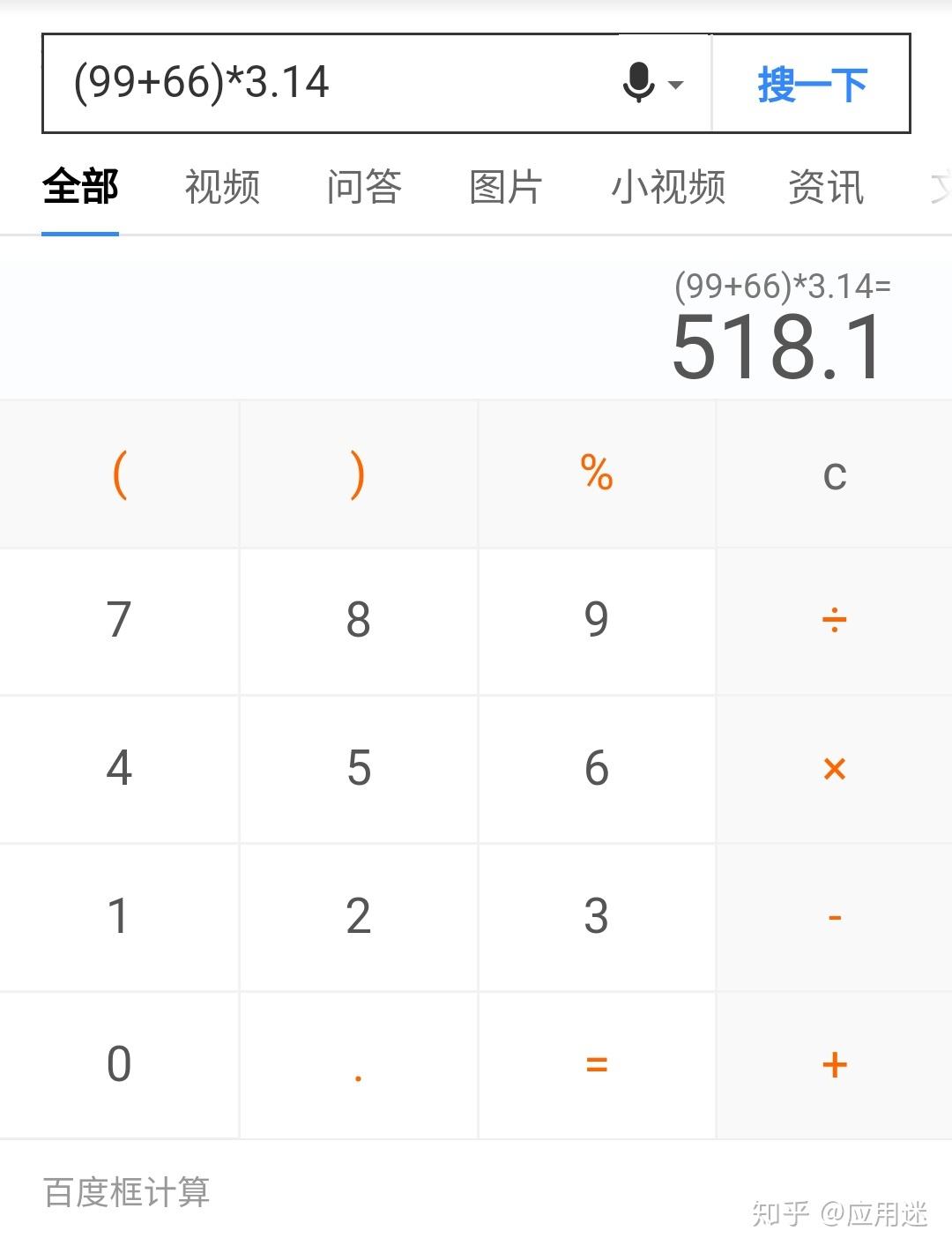The image size is (952, 1253).
Task: Tap the search box containing (99+66)*3.14
Action: (326, 83)
